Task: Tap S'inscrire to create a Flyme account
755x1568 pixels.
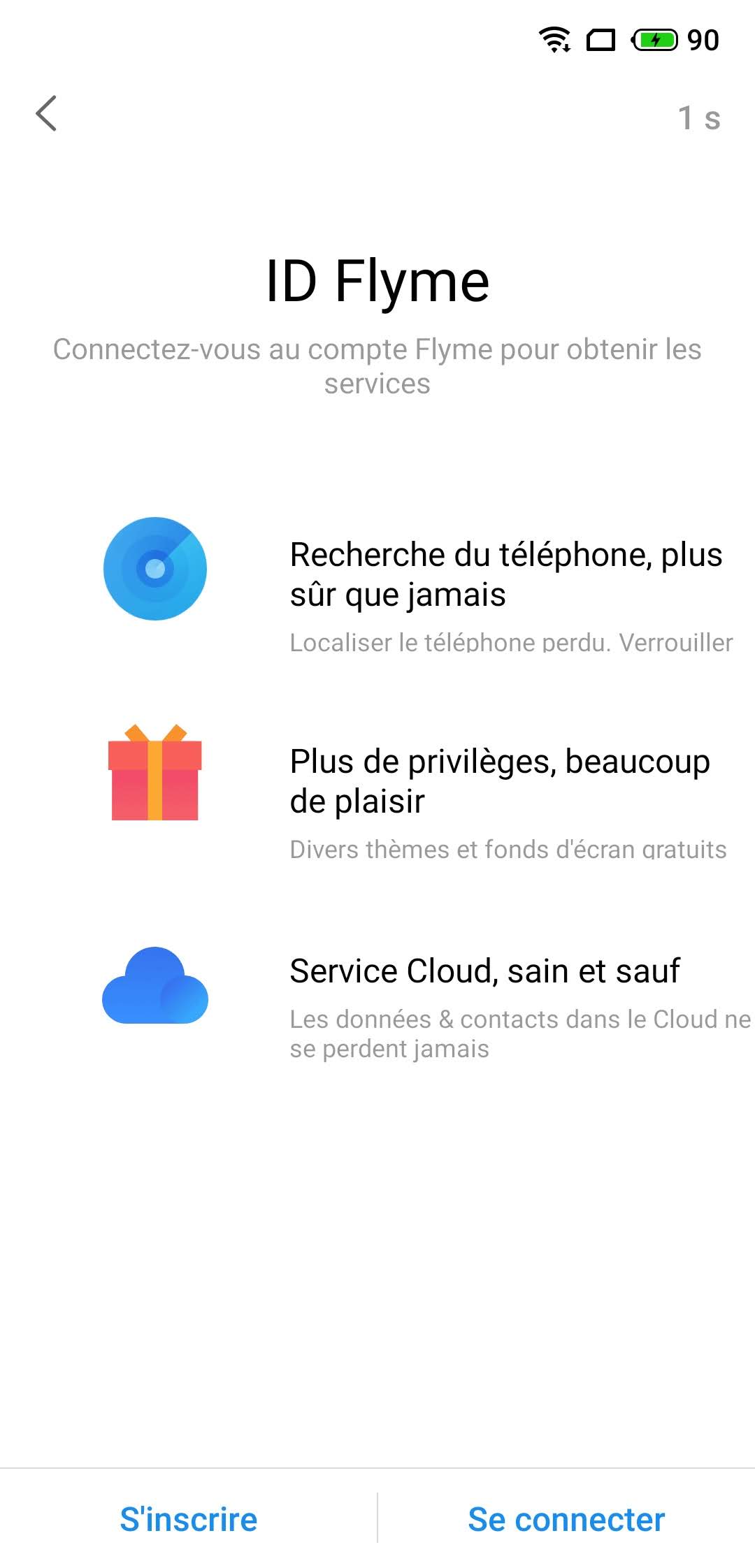Action: point(189,1519)
